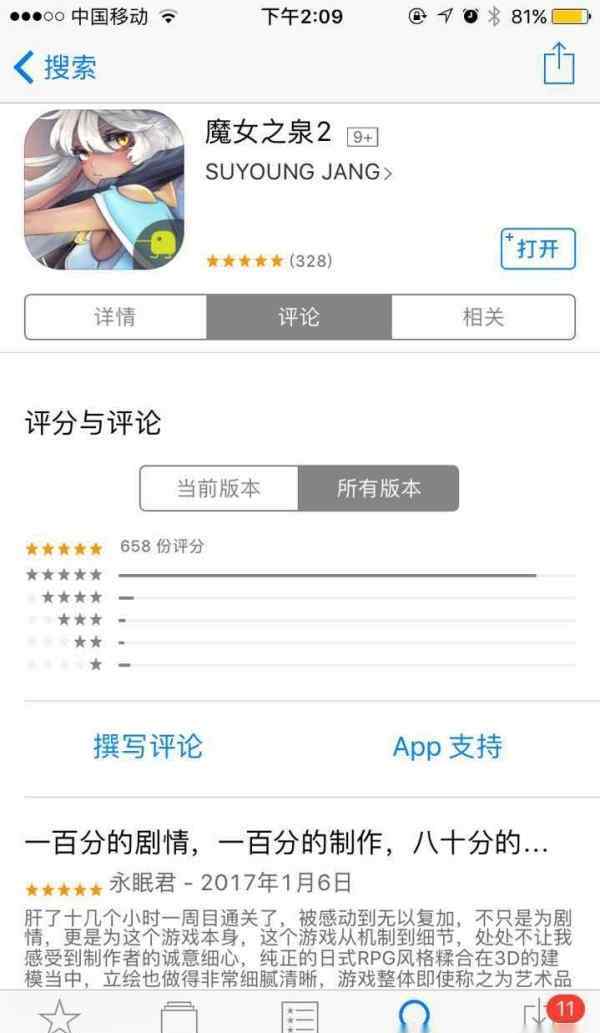The image size is (600, 1033).
Task: Select the 评论 tab
Action: tap(299, 317)
